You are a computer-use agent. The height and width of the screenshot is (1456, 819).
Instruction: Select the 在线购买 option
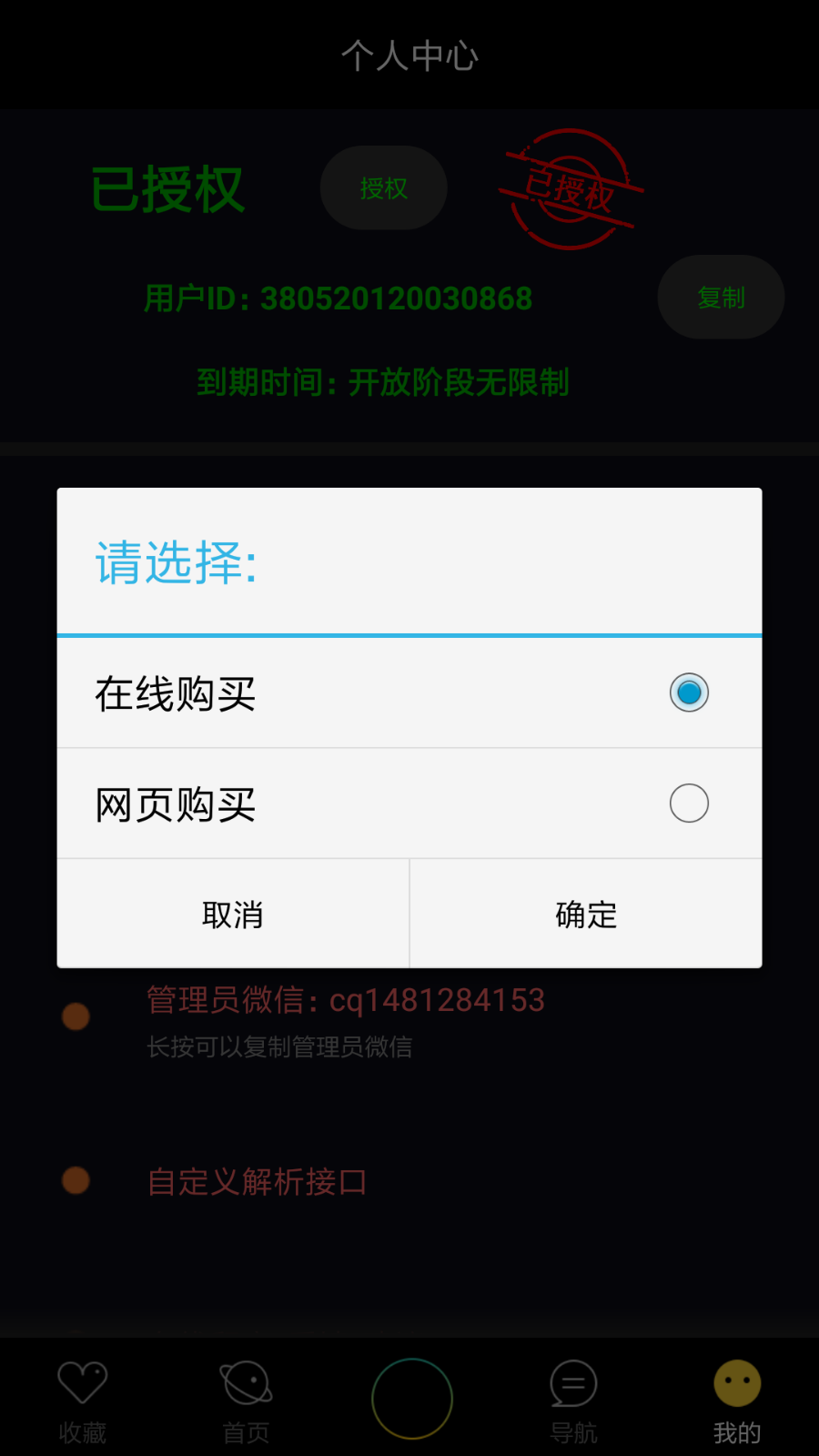[x=409, y=693]
